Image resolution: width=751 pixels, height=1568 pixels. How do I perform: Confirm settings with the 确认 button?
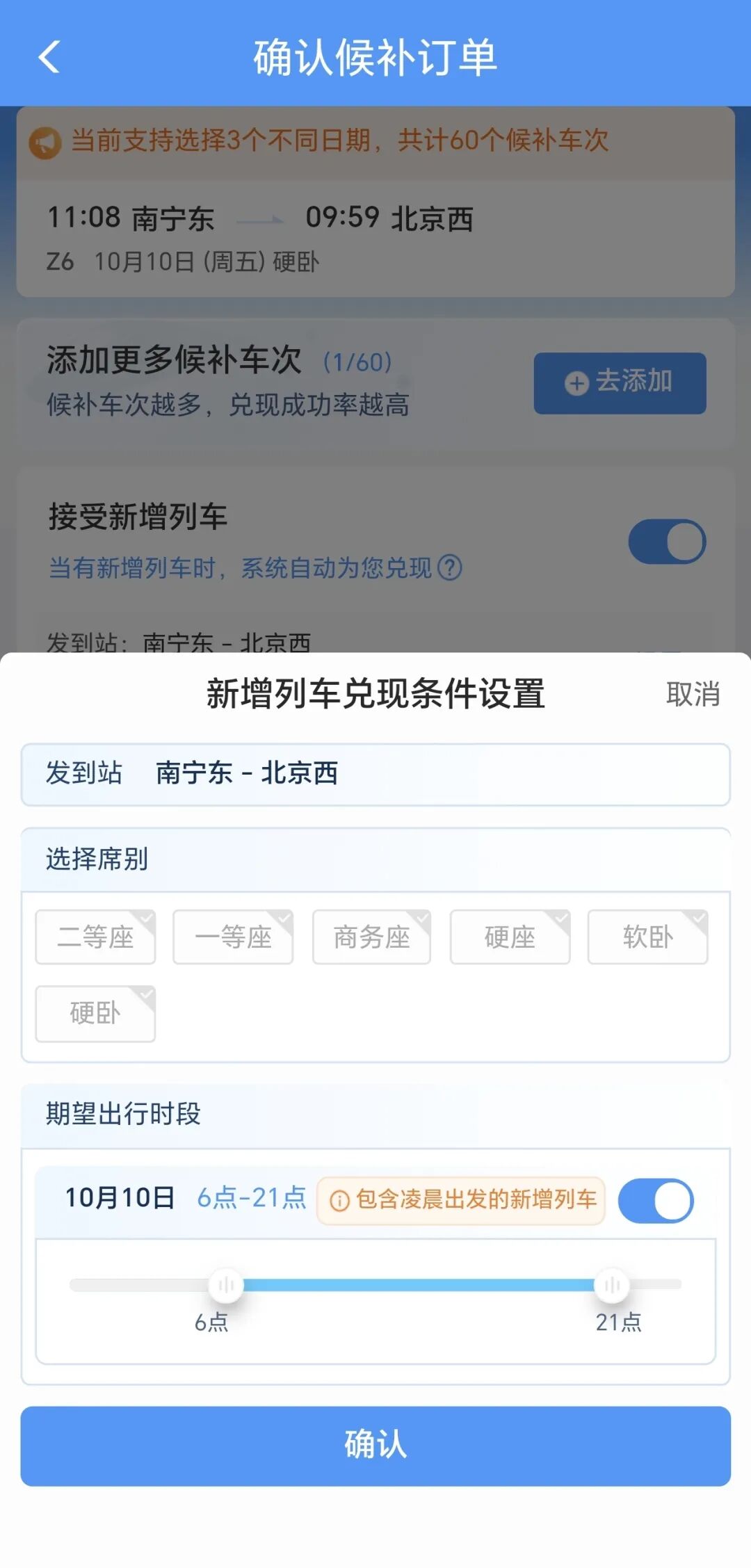(375, 1446)
